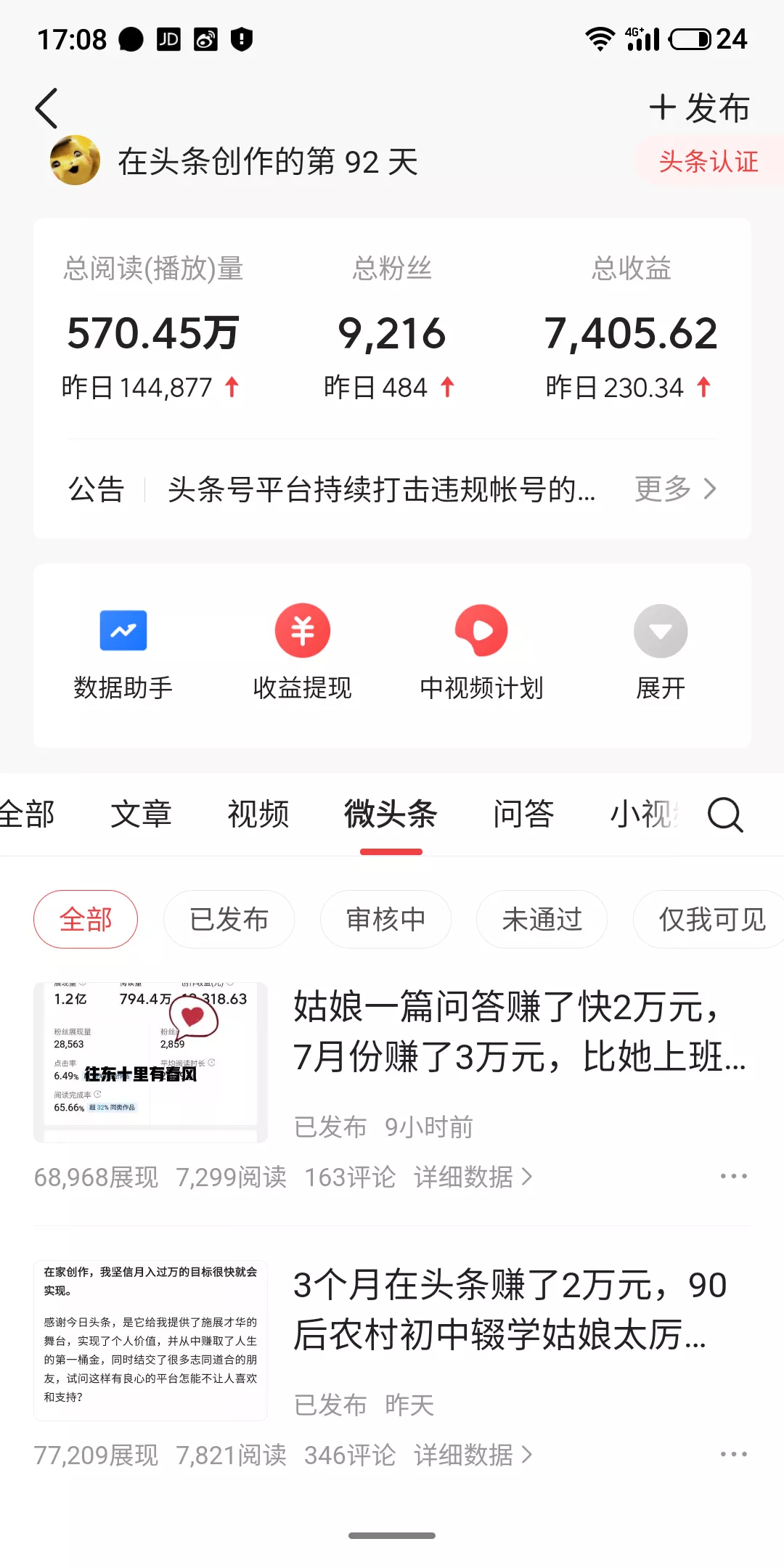This screenshot has width=784, height=1568.
Task: Switch to the 问答 tab
Action: tap(523, 814)
